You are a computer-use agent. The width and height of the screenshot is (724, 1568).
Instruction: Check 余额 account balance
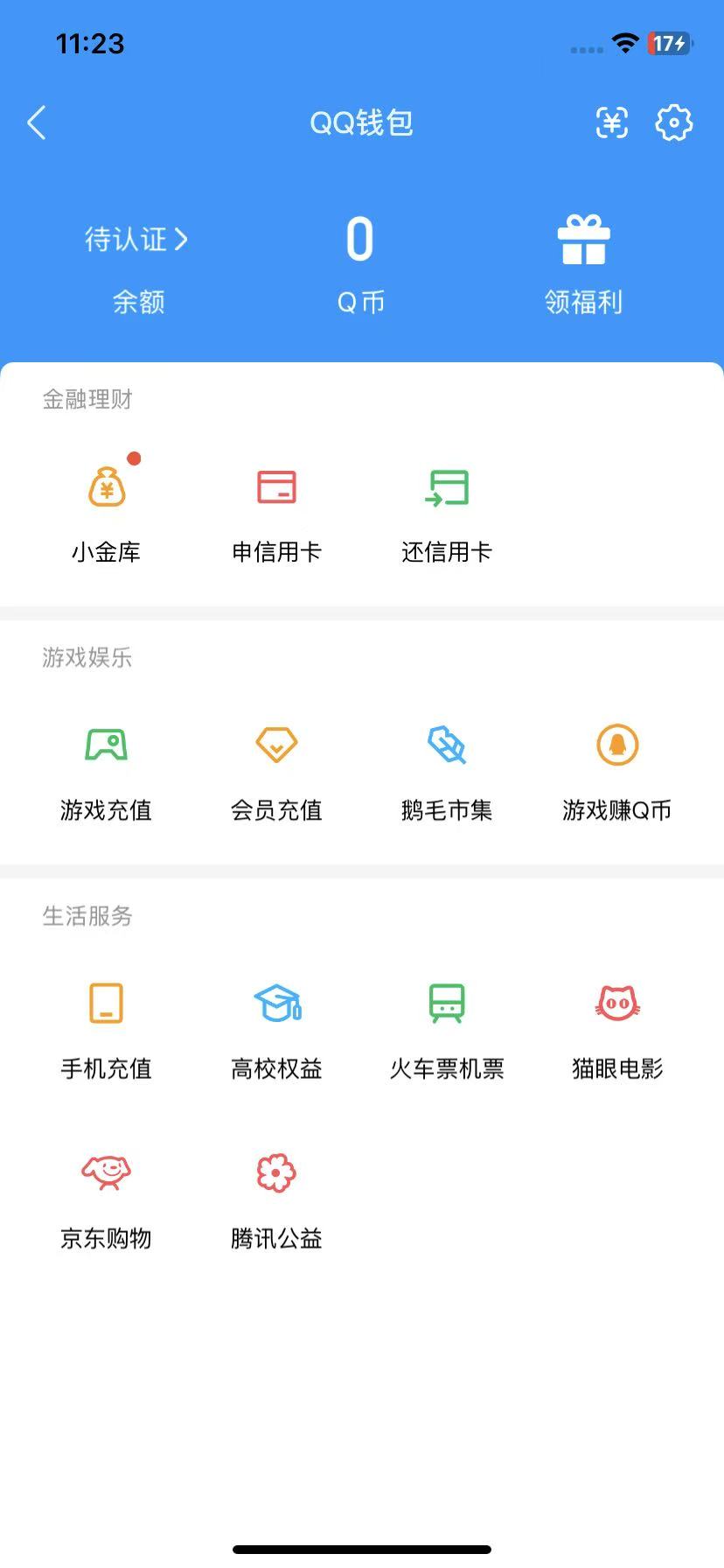click(x=138, y=301)
